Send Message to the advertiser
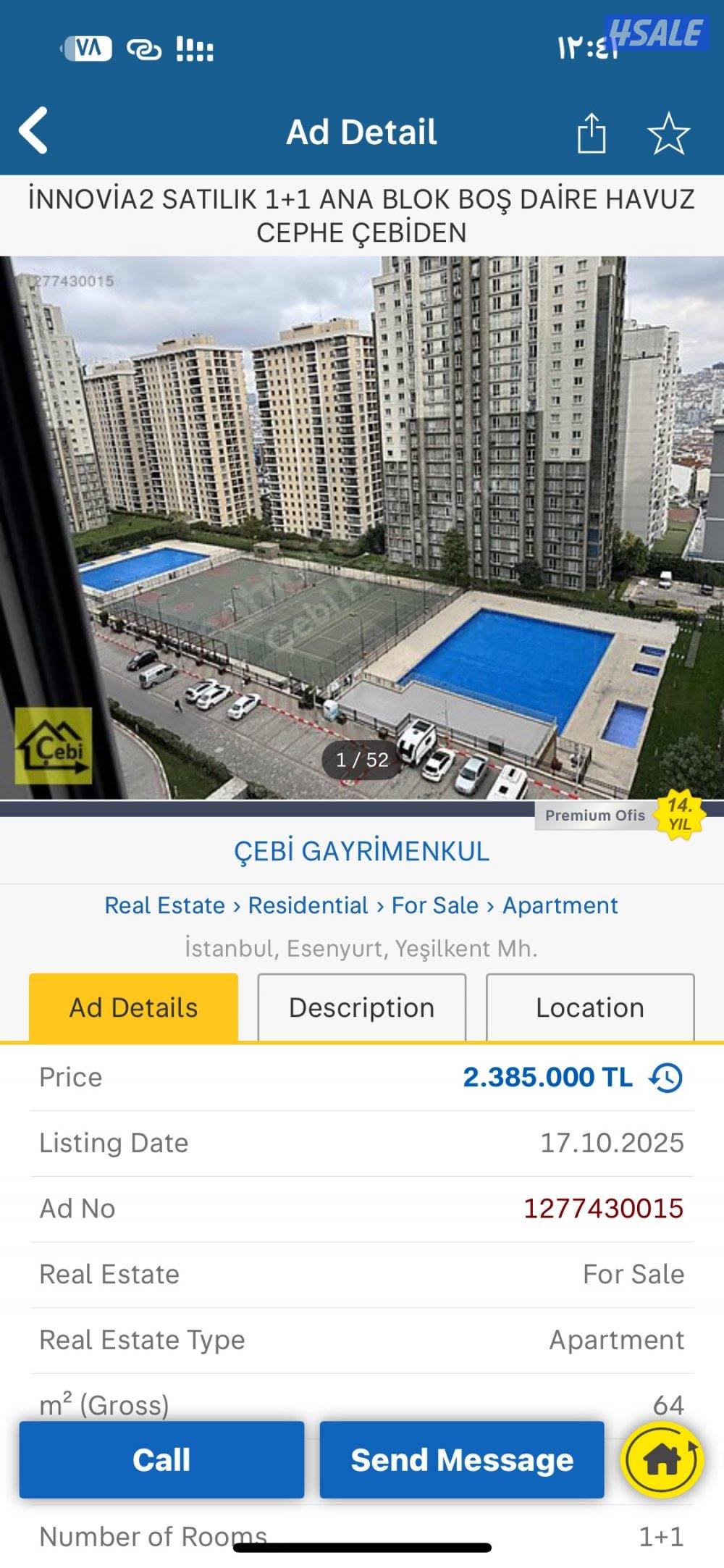The image size is (724, 1568). click(x=462, y=1459)
